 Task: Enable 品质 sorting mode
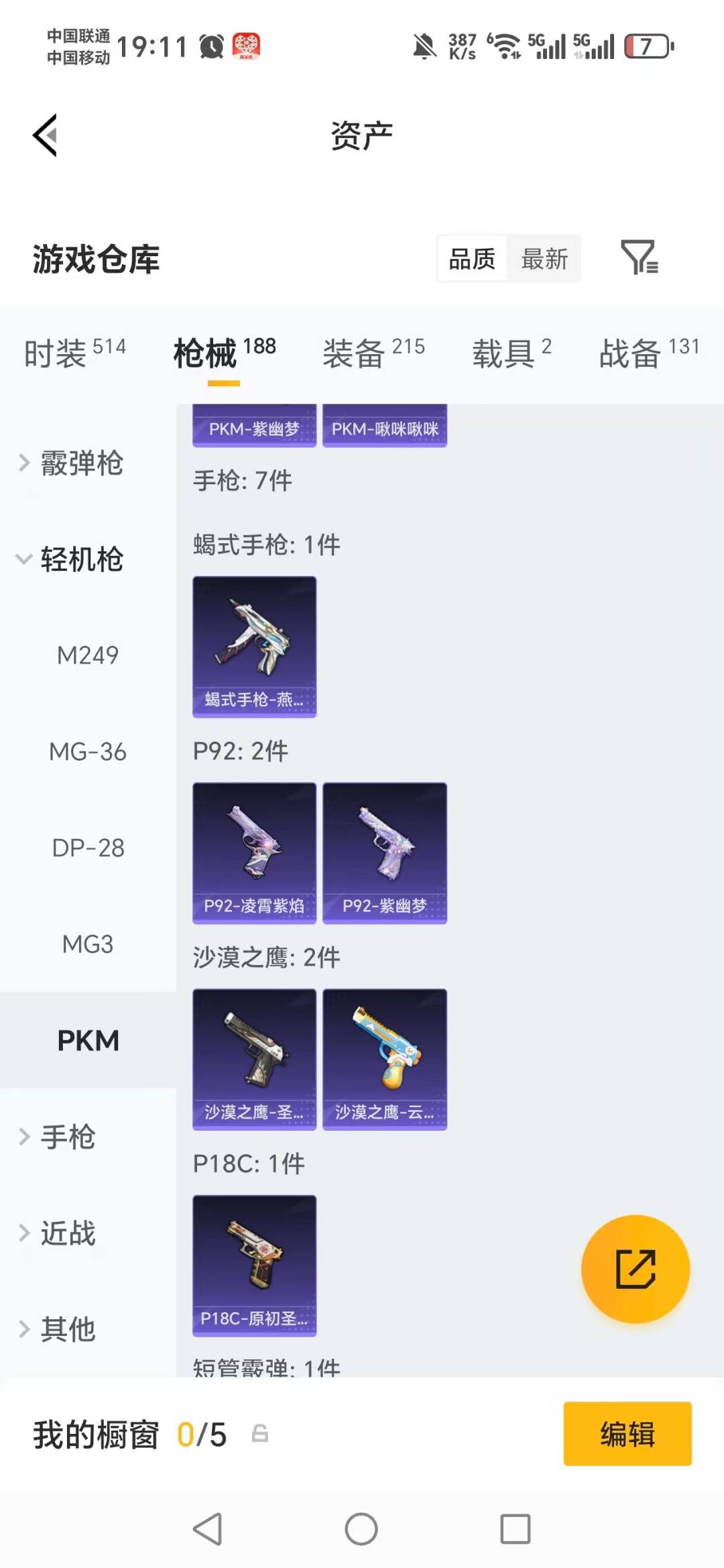point(472,258)
